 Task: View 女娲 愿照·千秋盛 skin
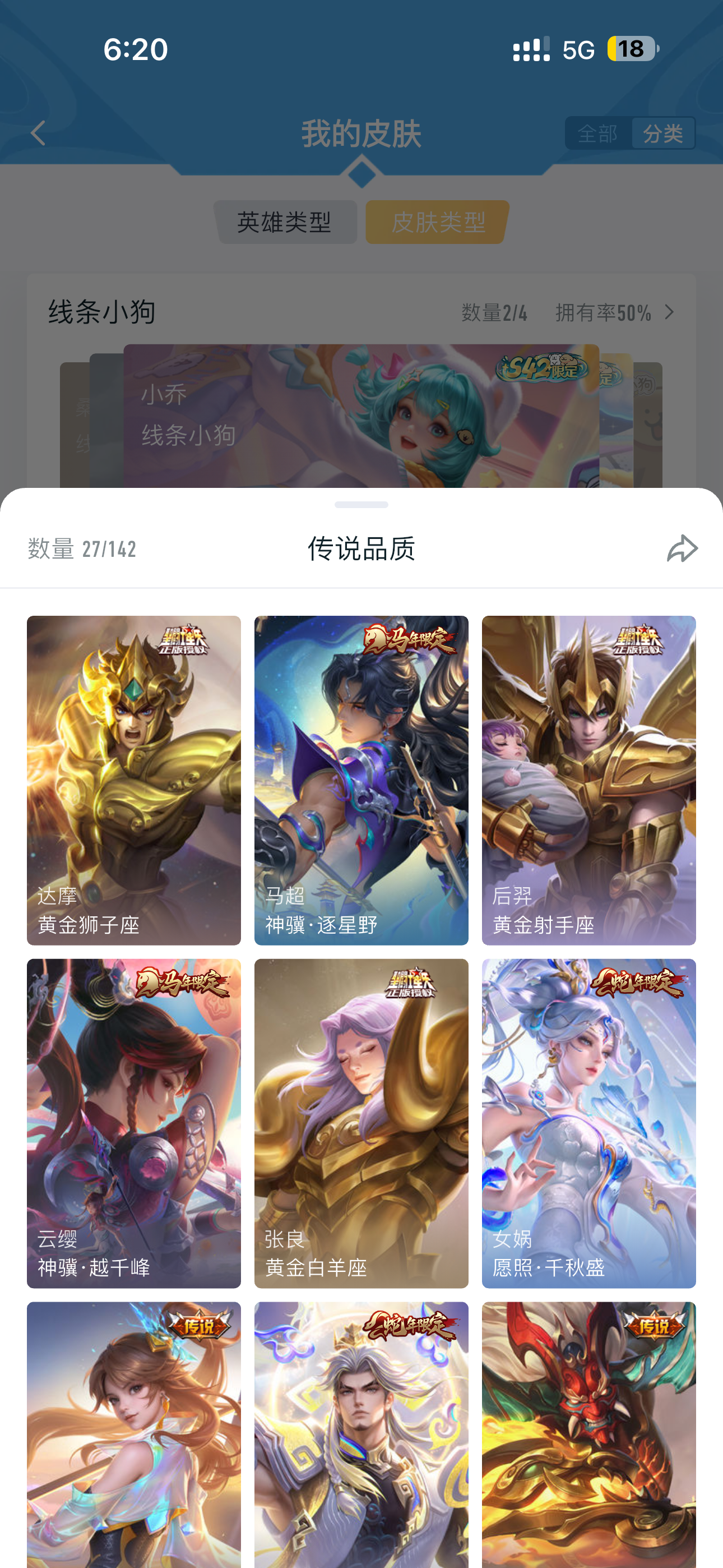588,1123
